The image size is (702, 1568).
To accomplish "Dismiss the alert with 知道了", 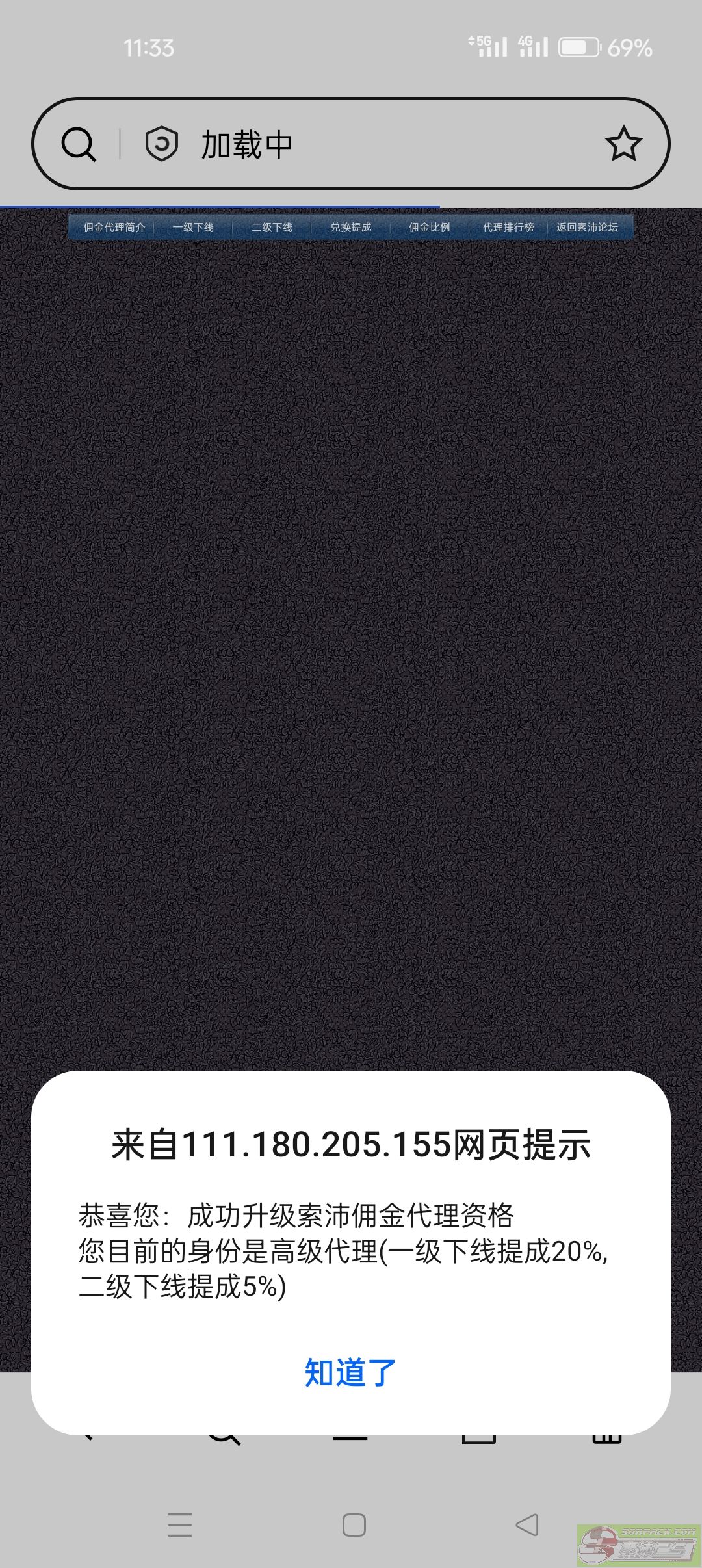I will pyautogui.click(x=350, y=1372).
